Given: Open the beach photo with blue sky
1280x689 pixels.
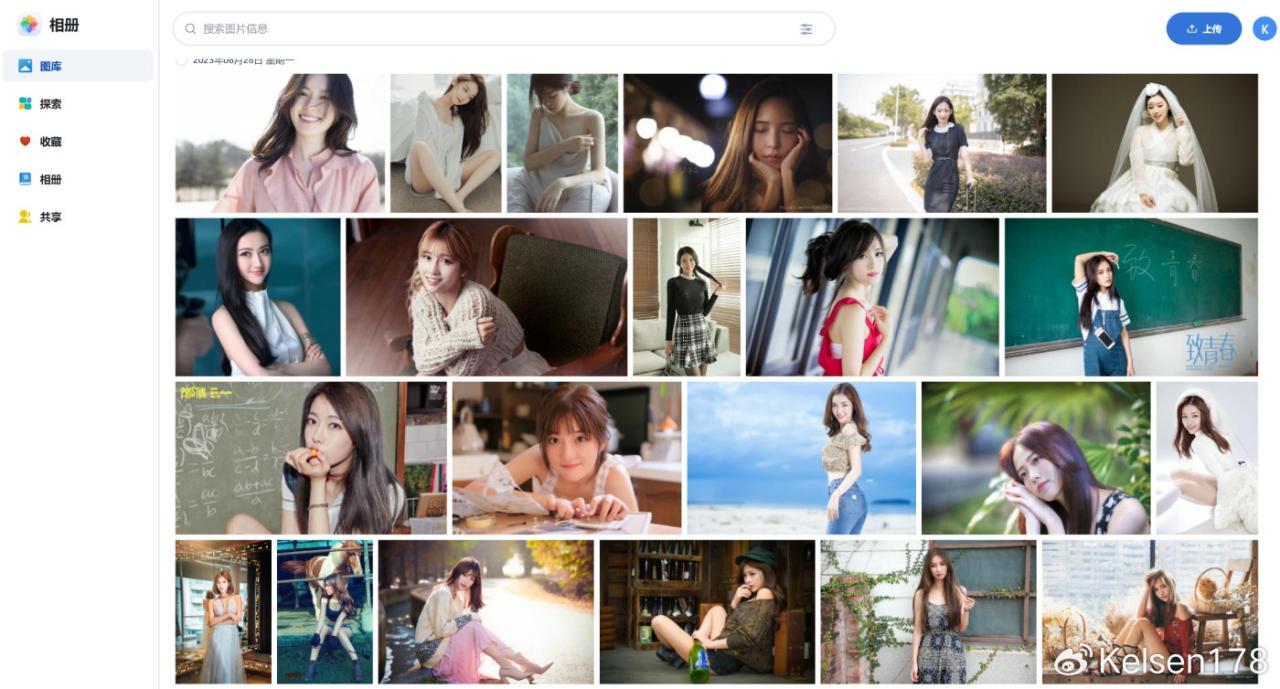Looking at the screenshot, I should click(x=800, y=458).
